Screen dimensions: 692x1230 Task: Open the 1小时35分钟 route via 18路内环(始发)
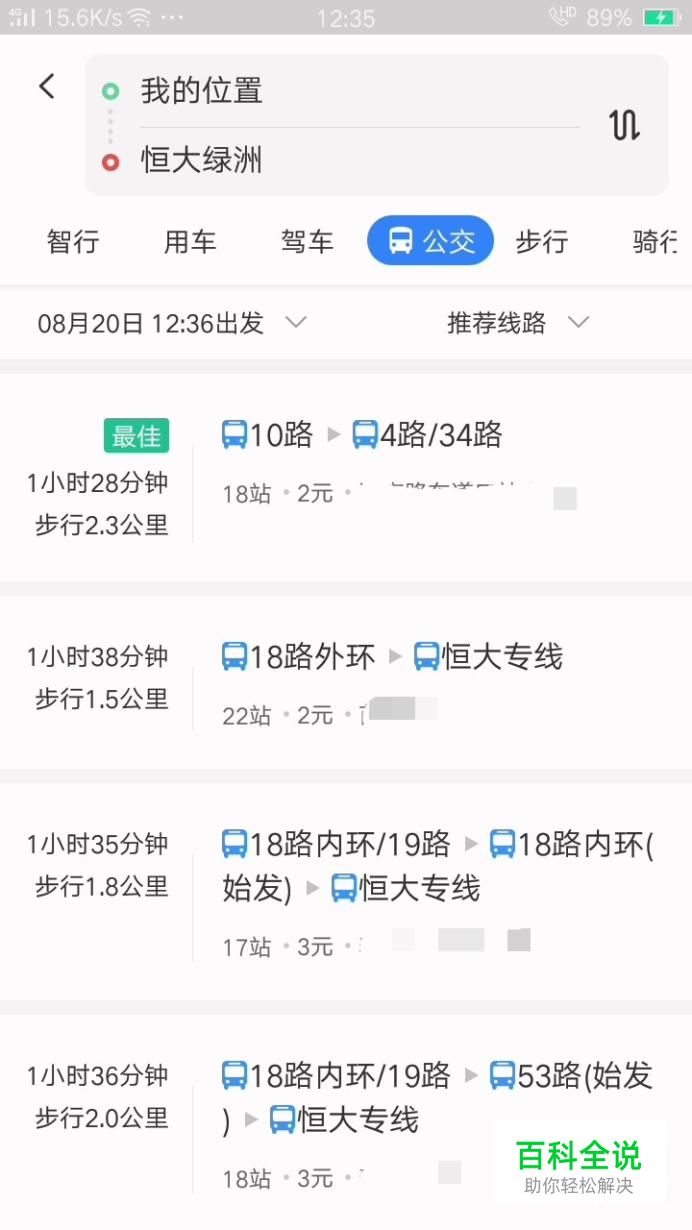click(400, 890)
